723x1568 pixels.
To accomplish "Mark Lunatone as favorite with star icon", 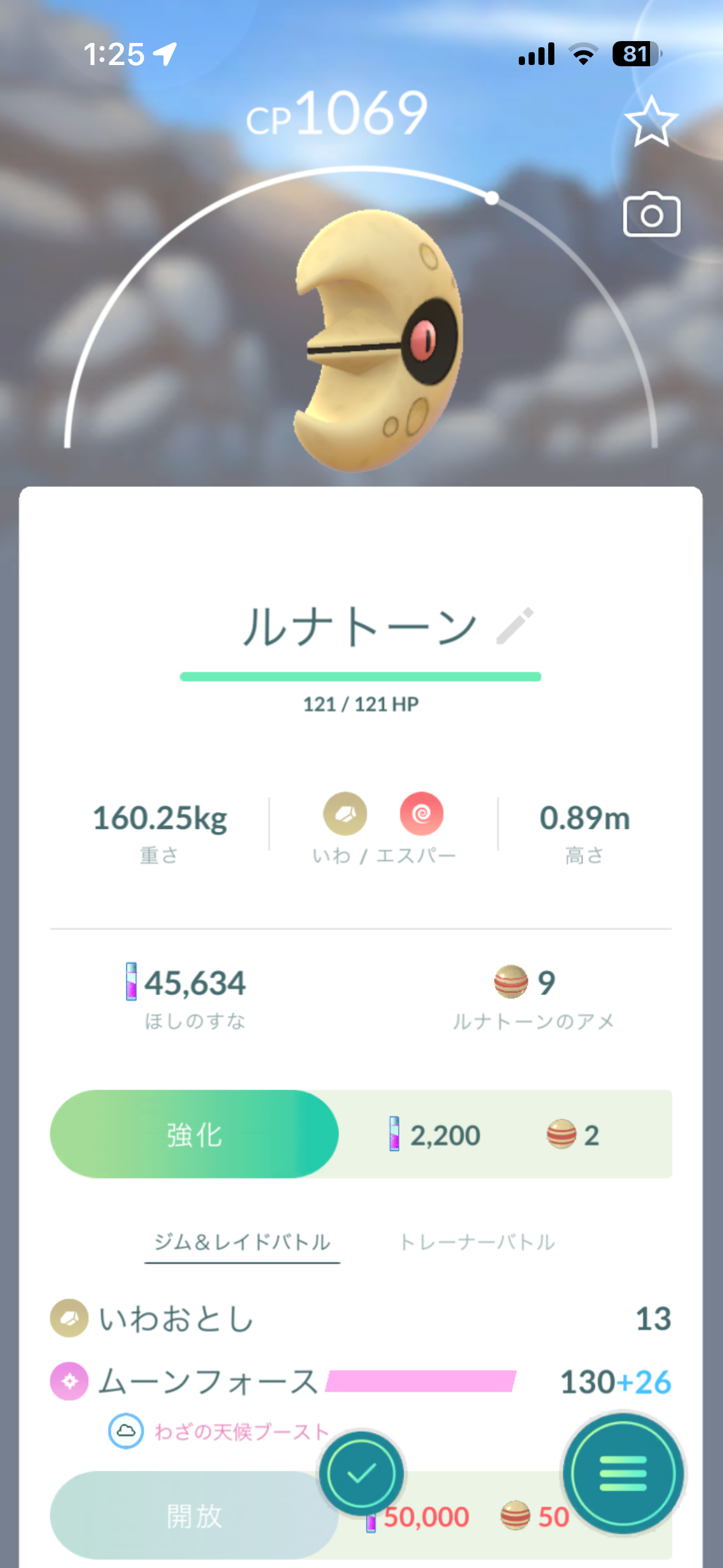I will coord(651,121).
